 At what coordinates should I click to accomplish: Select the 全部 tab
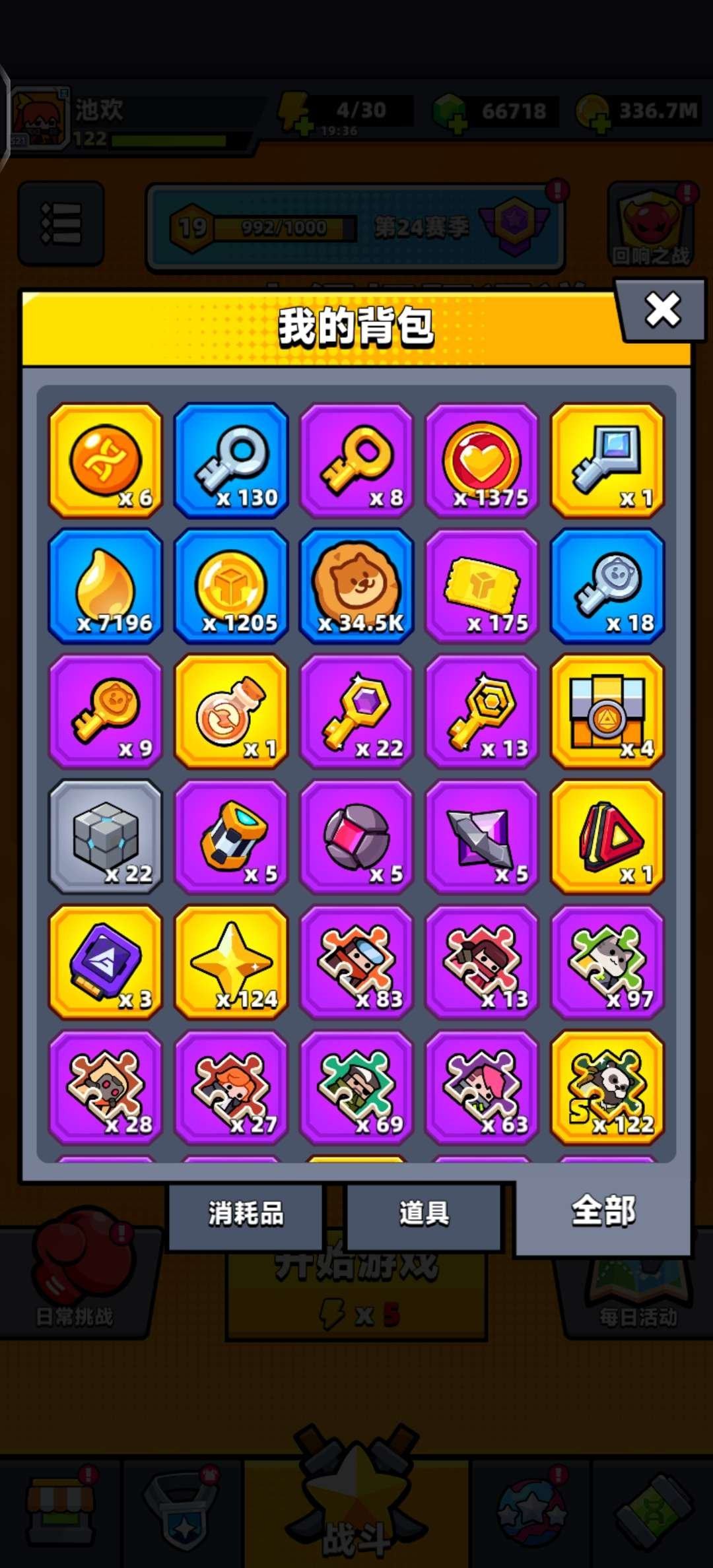click(603, 1212)
